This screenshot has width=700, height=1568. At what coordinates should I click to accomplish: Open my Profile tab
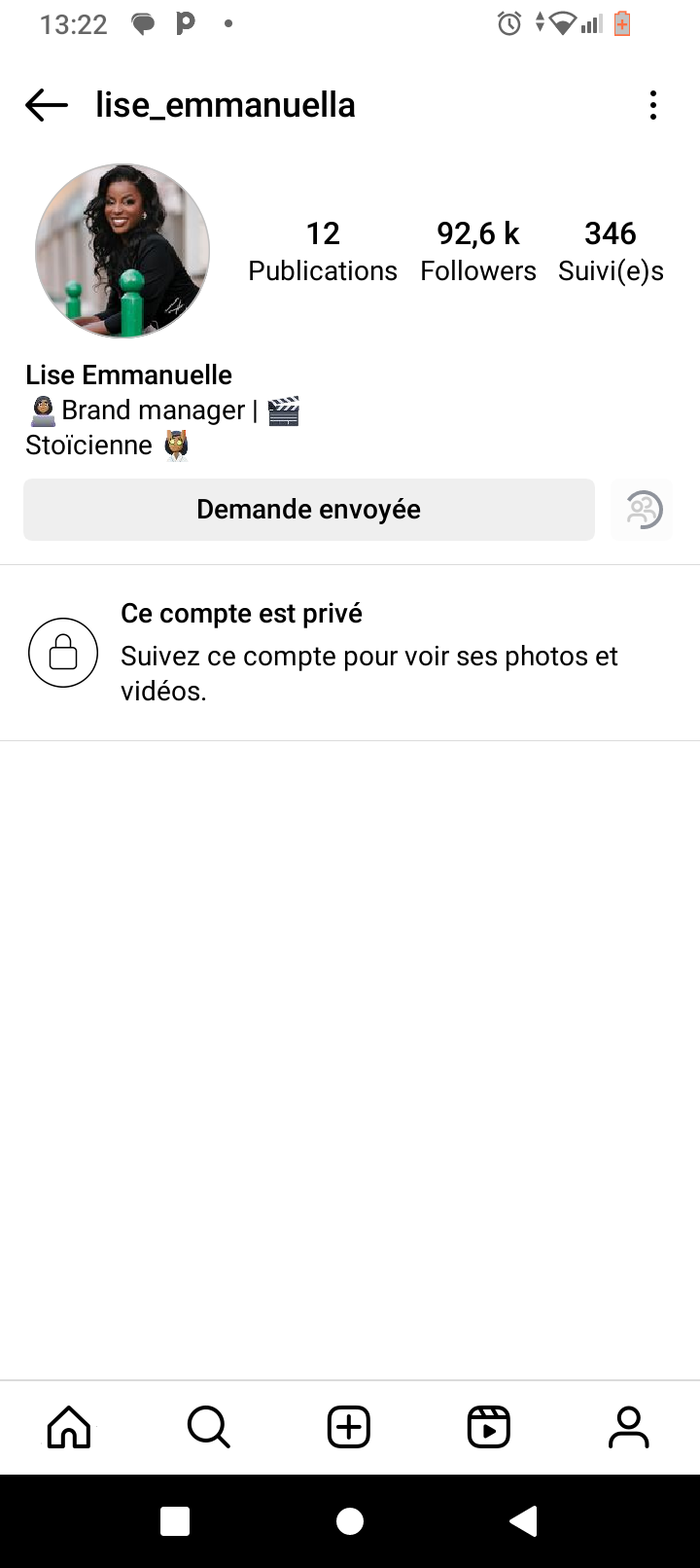tap(629, 1427)
